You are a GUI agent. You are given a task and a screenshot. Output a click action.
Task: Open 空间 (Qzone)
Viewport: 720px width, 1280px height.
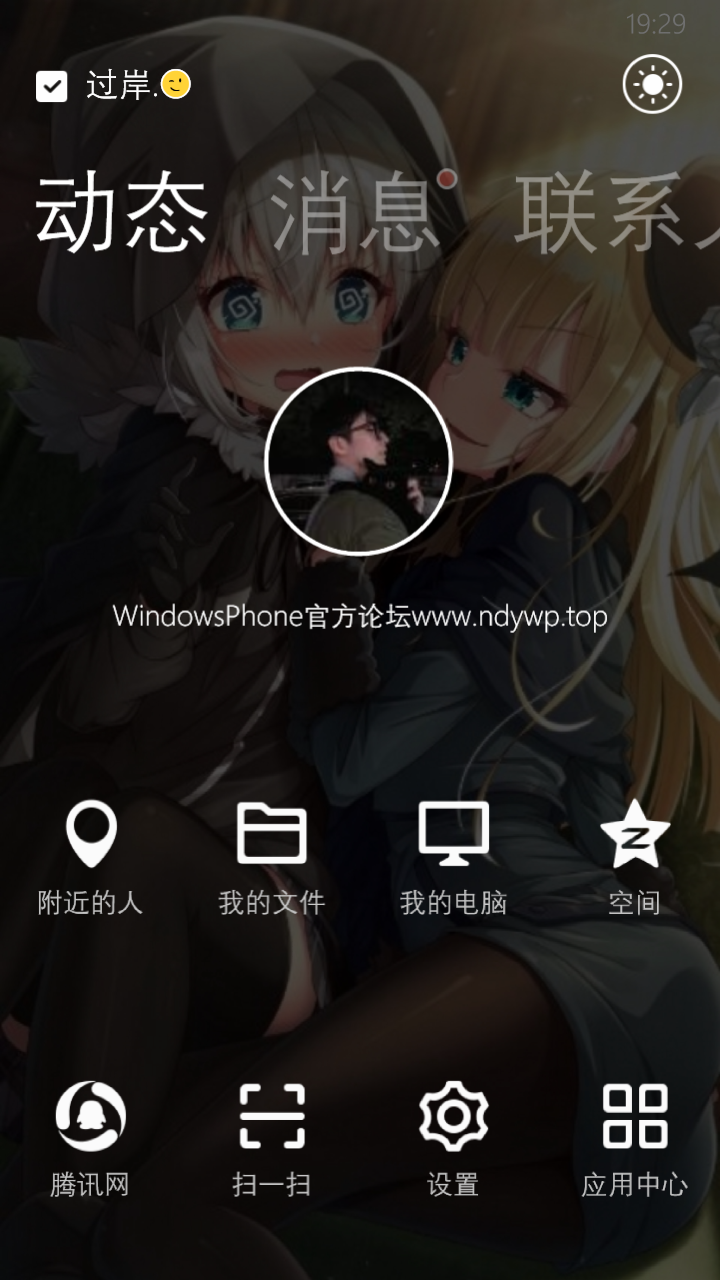click(x=634, y=858)
